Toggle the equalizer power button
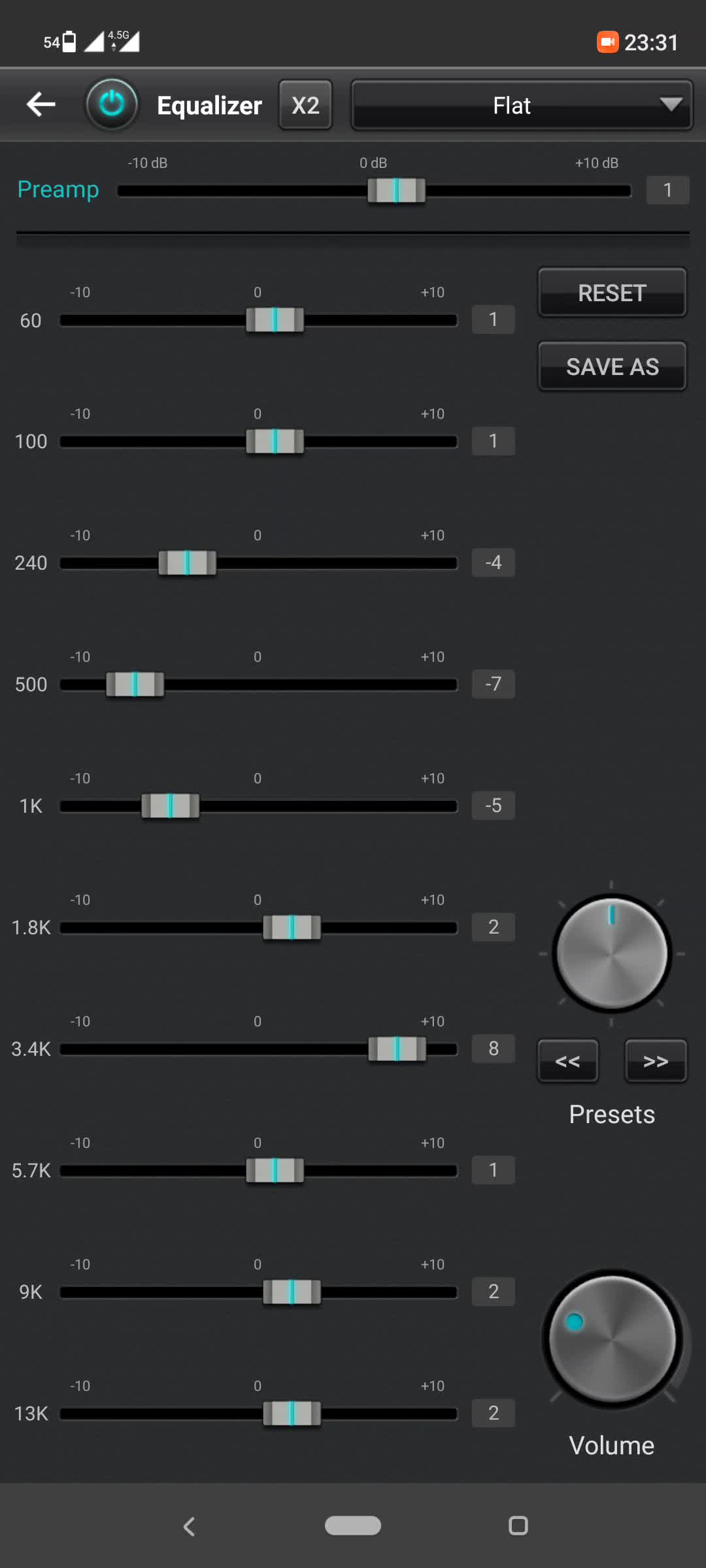This screenshot has height=1568, width=706. tap(112, 105)
